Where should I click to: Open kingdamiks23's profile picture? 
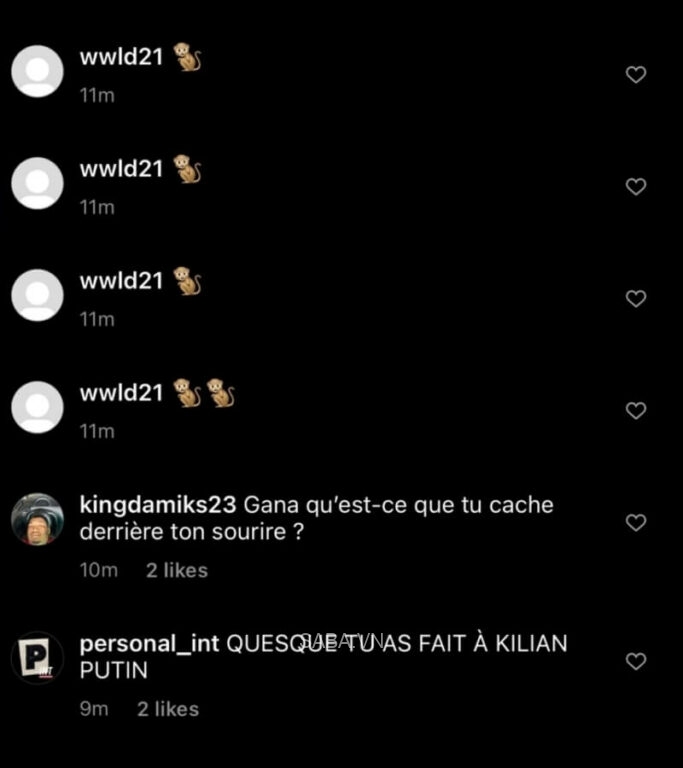tap(38, 519)
